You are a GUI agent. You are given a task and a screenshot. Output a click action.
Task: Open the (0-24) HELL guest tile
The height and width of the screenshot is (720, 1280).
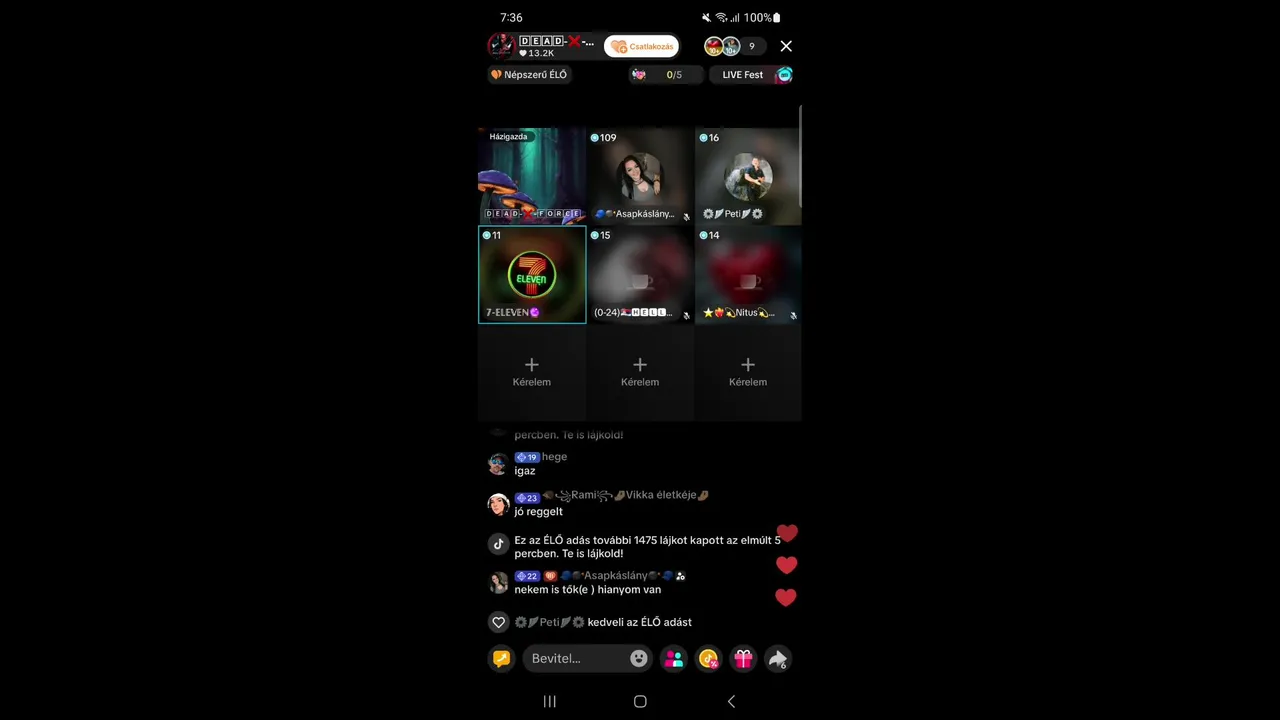pyautogui.click(x=640, y=275)
